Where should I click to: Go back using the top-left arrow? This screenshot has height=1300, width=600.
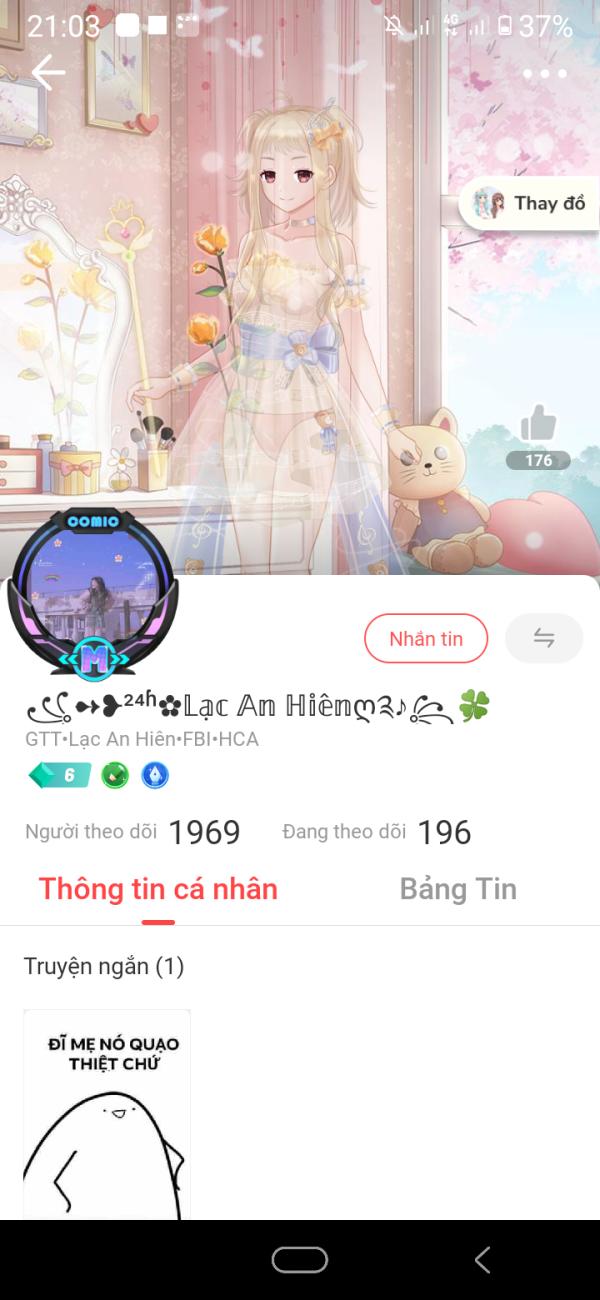coord(47,72)
